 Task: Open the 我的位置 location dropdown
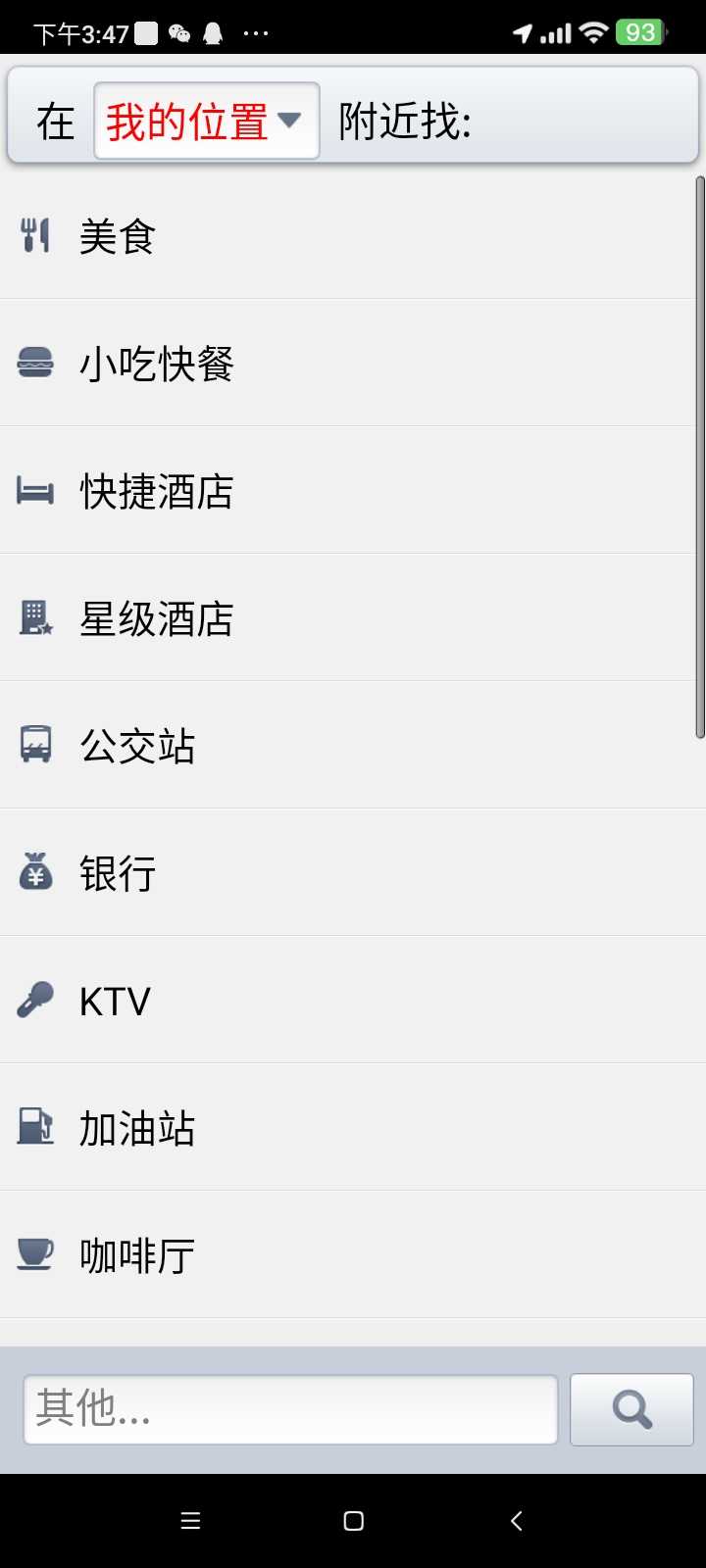click(206, 122)
